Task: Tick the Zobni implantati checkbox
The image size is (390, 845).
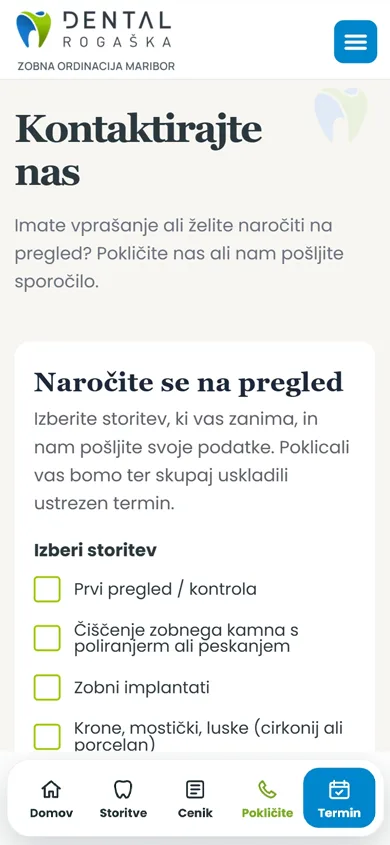Action: coord(47,687)
